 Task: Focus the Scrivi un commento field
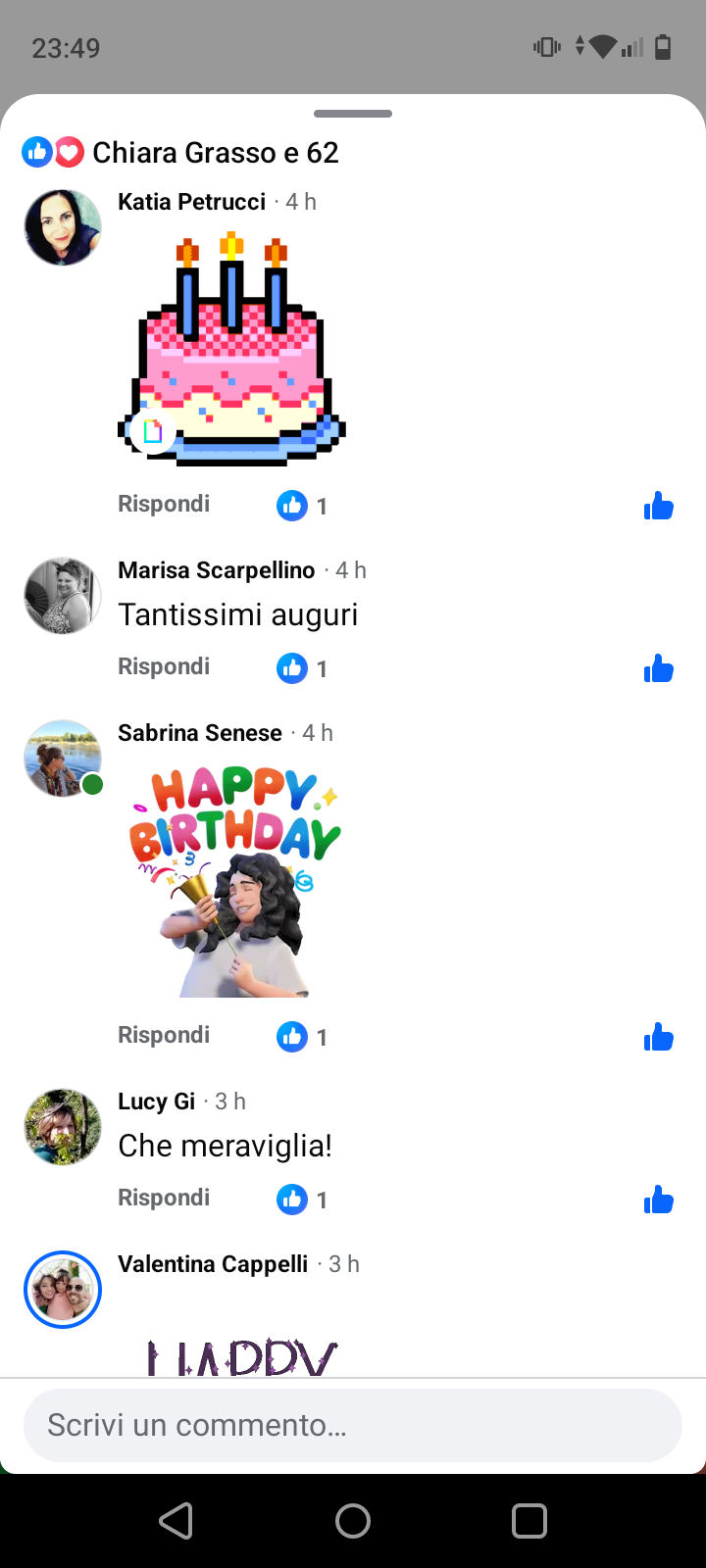353,1425
